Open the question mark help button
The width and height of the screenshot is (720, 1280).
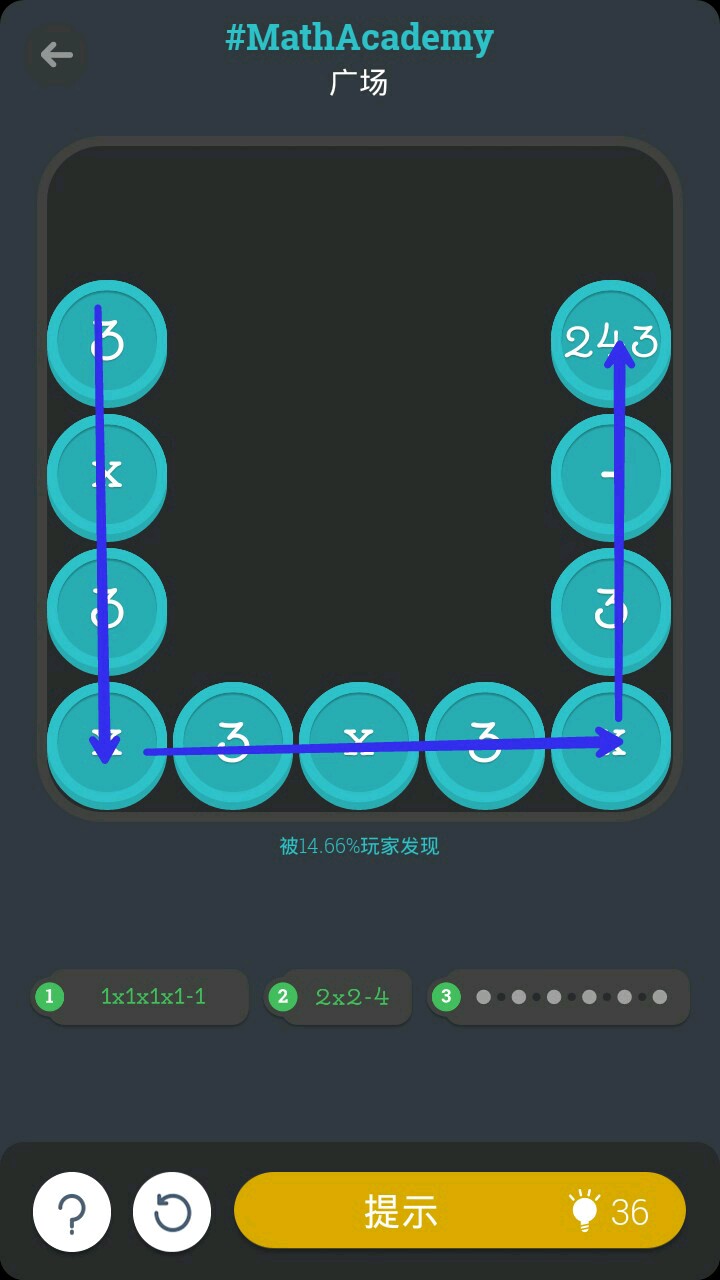(x=71, y=1212)
